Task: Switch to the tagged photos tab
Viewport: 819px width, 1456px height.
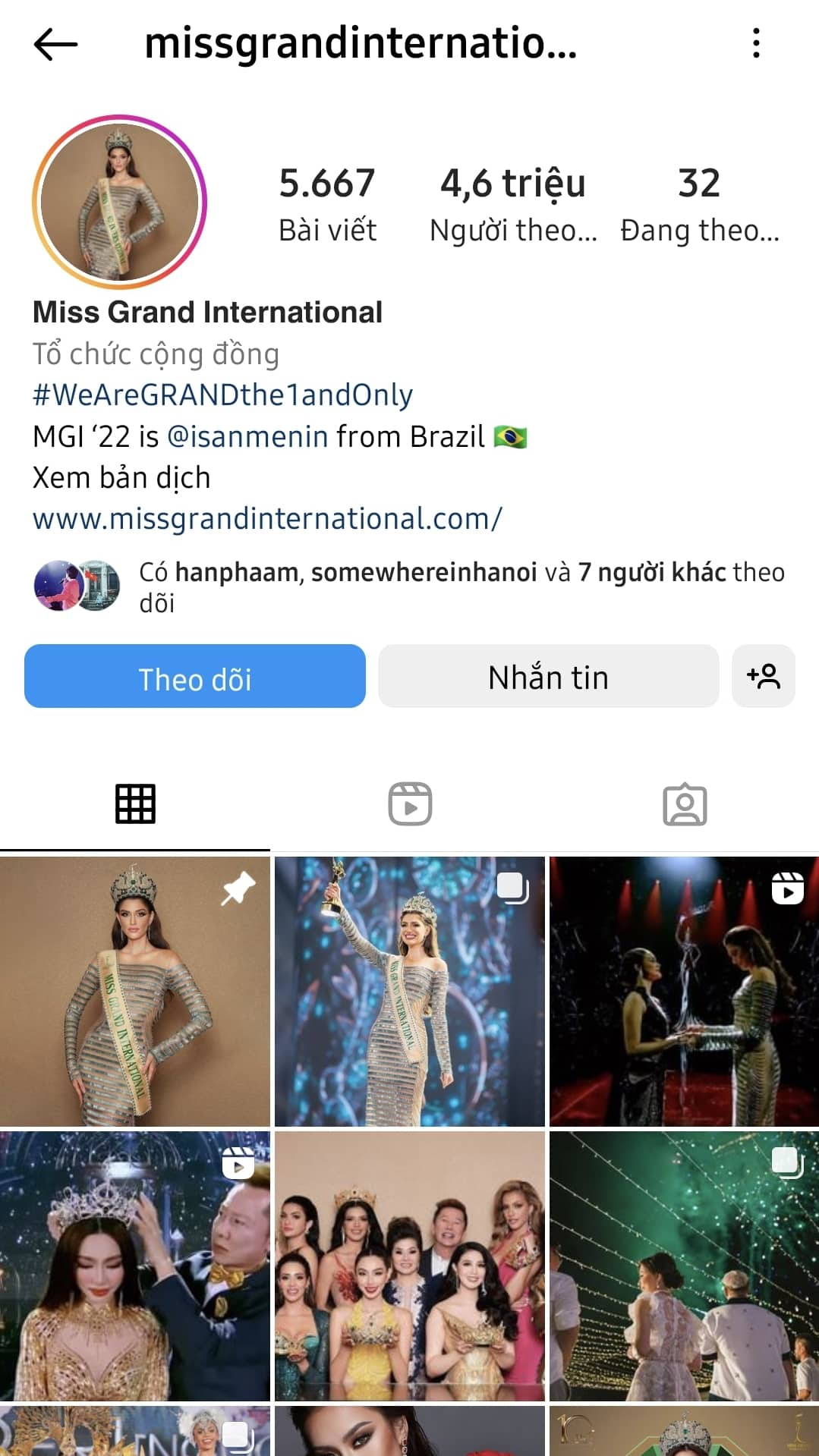Action: (684, 804)
